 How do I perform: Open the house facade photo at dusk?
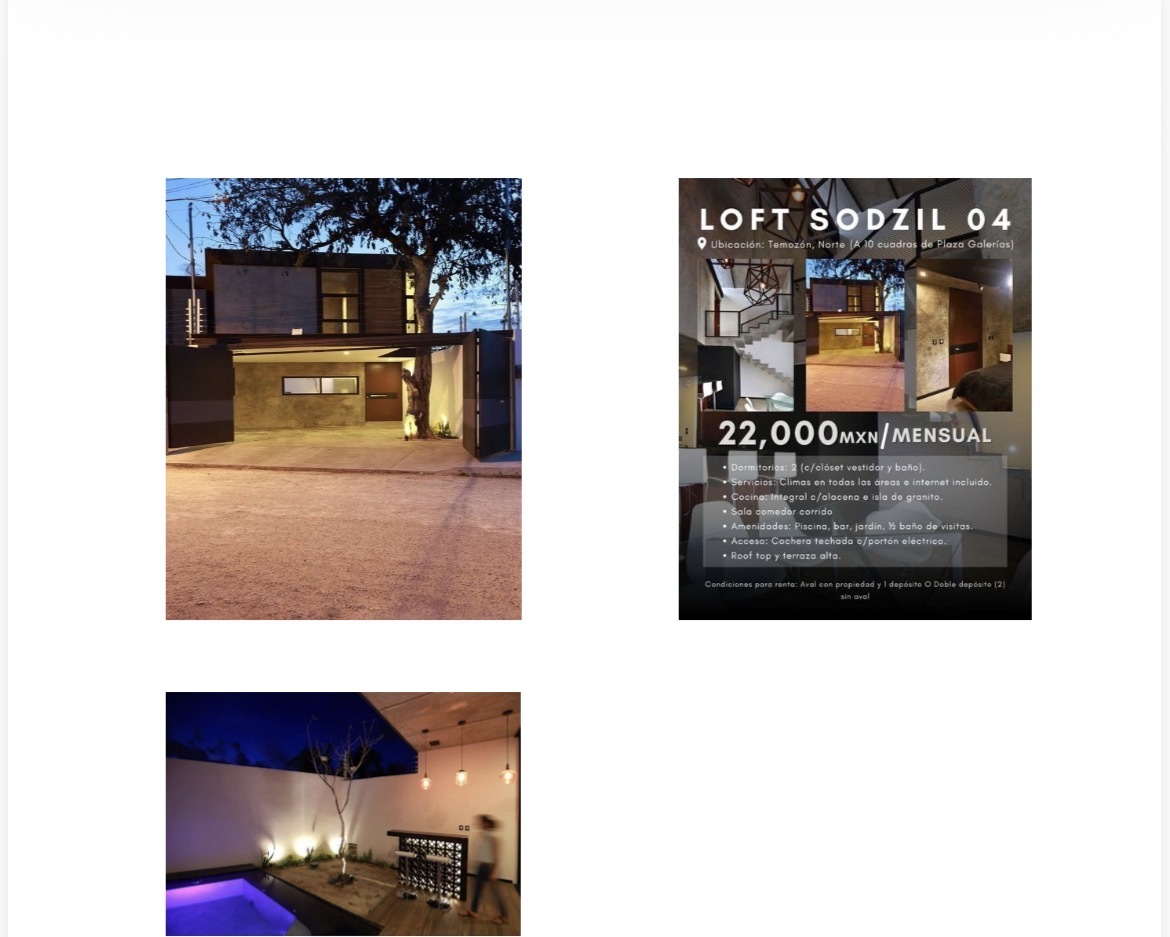coord(343,398)
